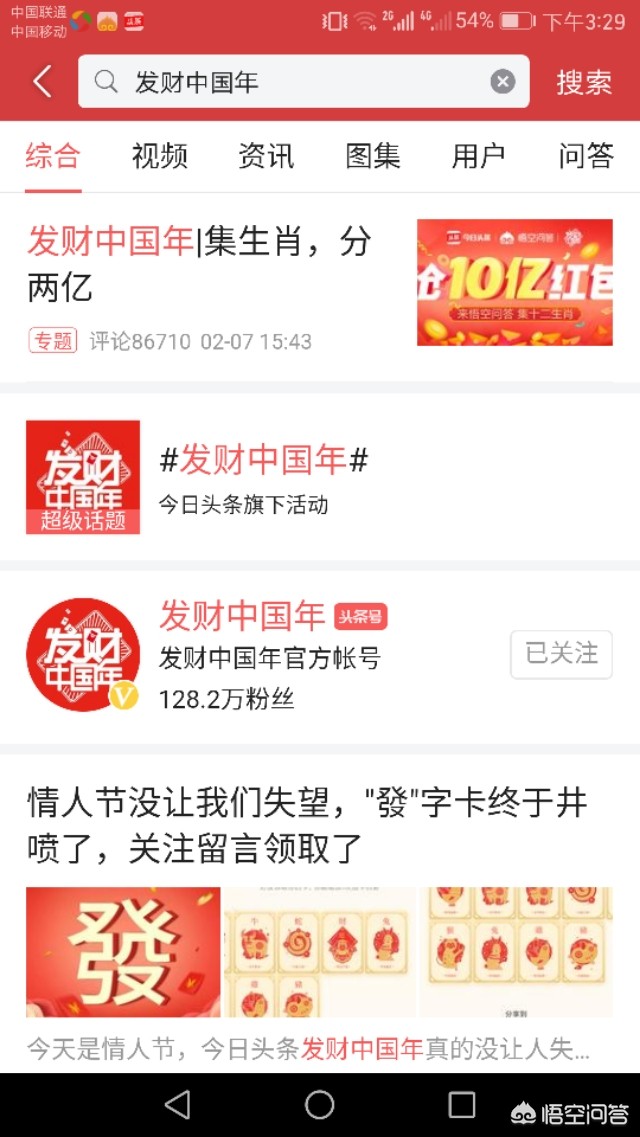Clear the search text with the X
The width and height of the screenshot is (640, 1137).
click(x=502, y=82)
